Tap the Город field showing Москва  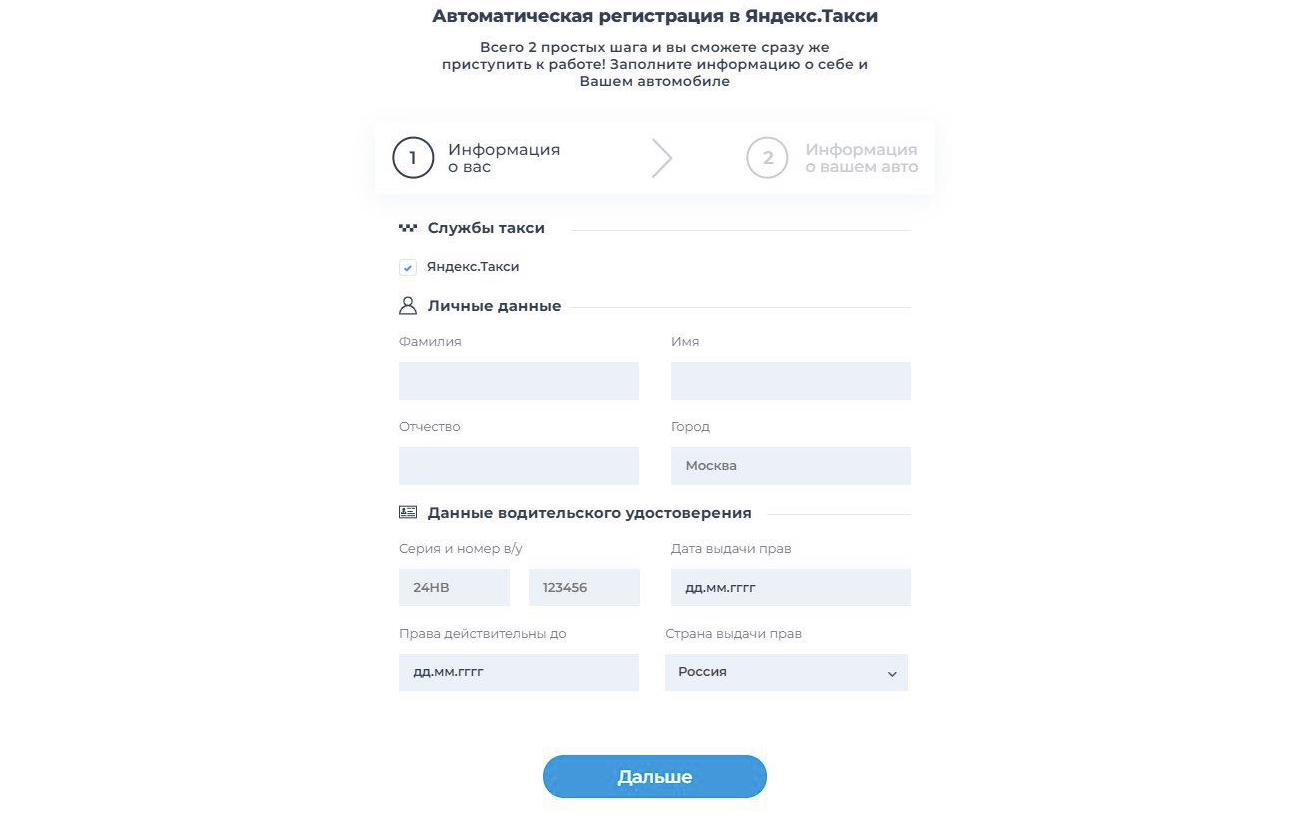pyautogui.click(x=790, y=466)
